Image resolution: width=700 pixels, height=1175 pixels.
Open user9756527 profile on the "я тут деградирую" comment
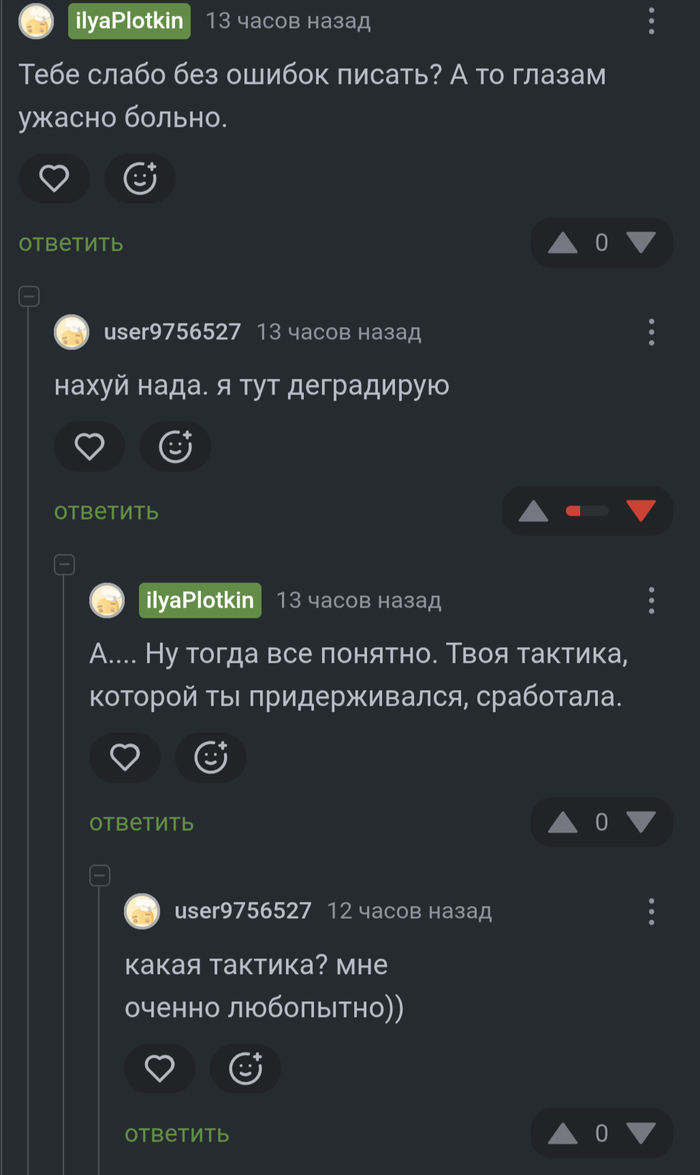coord(172,332)
